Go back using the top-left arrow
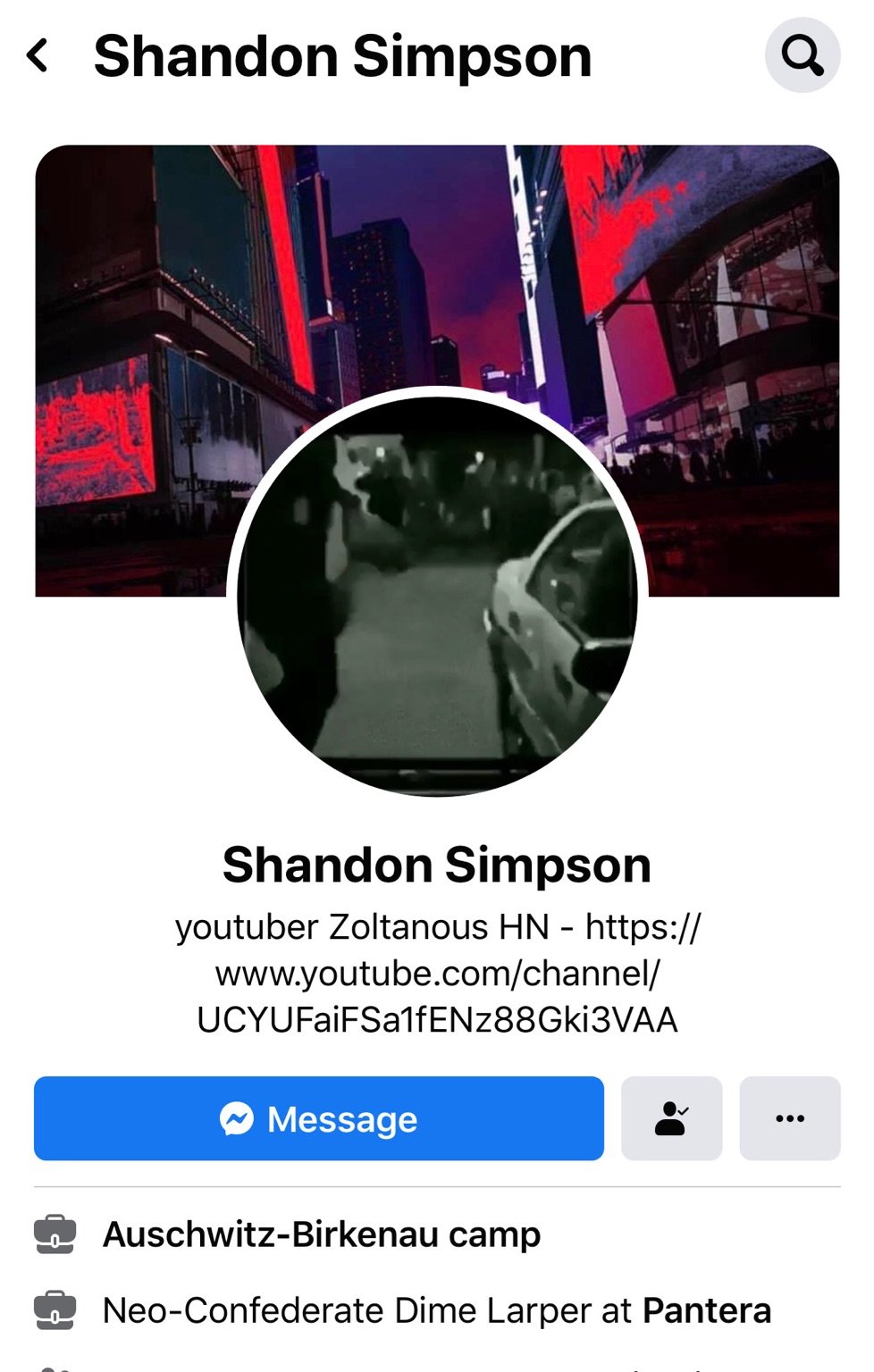The width and height of the screenshot is (874, 1372). (x=38, y=55)
